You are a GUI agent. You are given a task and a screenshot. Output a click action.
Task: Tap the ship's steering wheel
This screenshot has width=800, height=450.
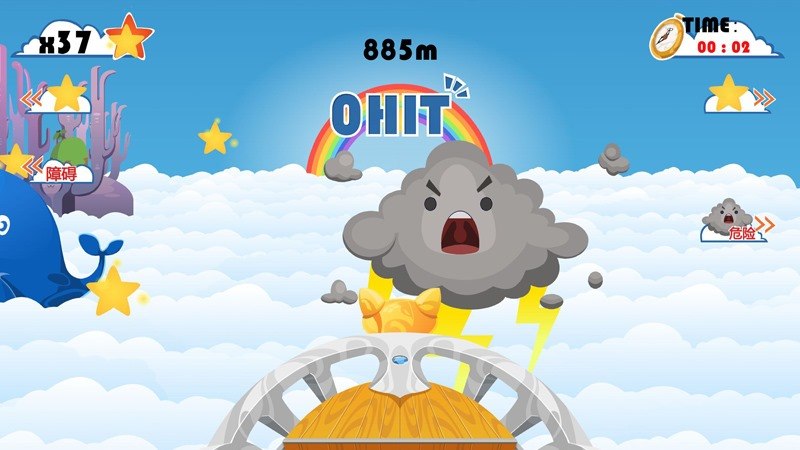point(399,366)
